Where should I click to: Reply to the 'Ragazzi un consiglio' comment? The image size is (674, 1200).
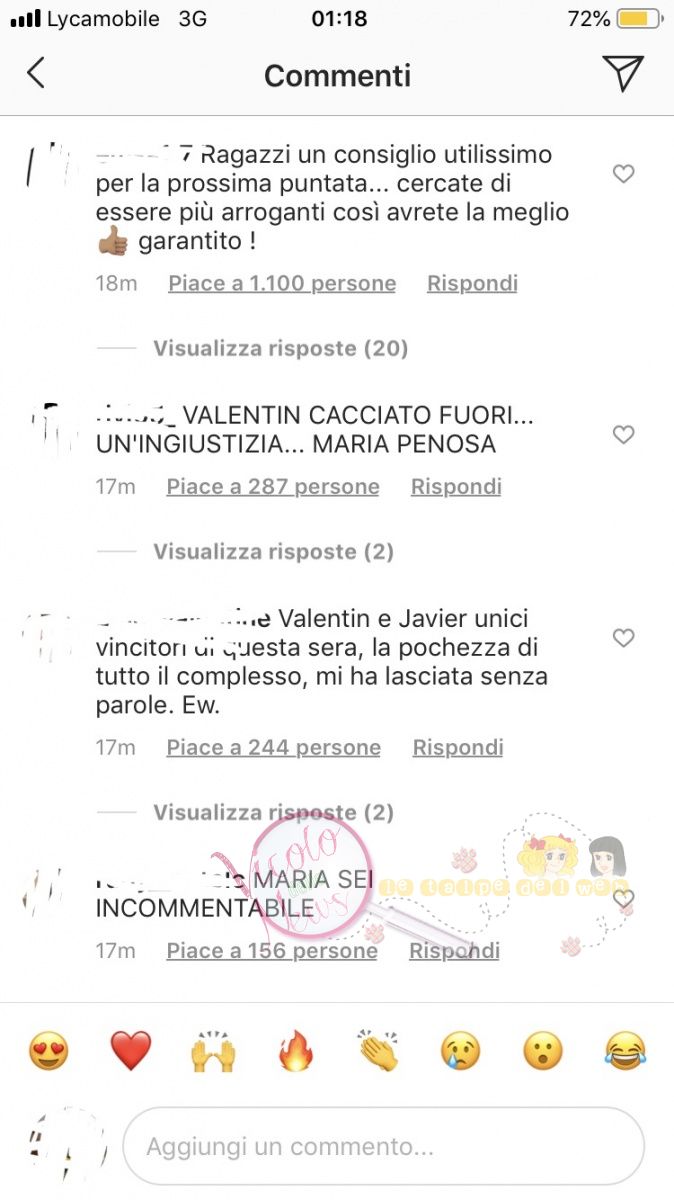[472, 283]
